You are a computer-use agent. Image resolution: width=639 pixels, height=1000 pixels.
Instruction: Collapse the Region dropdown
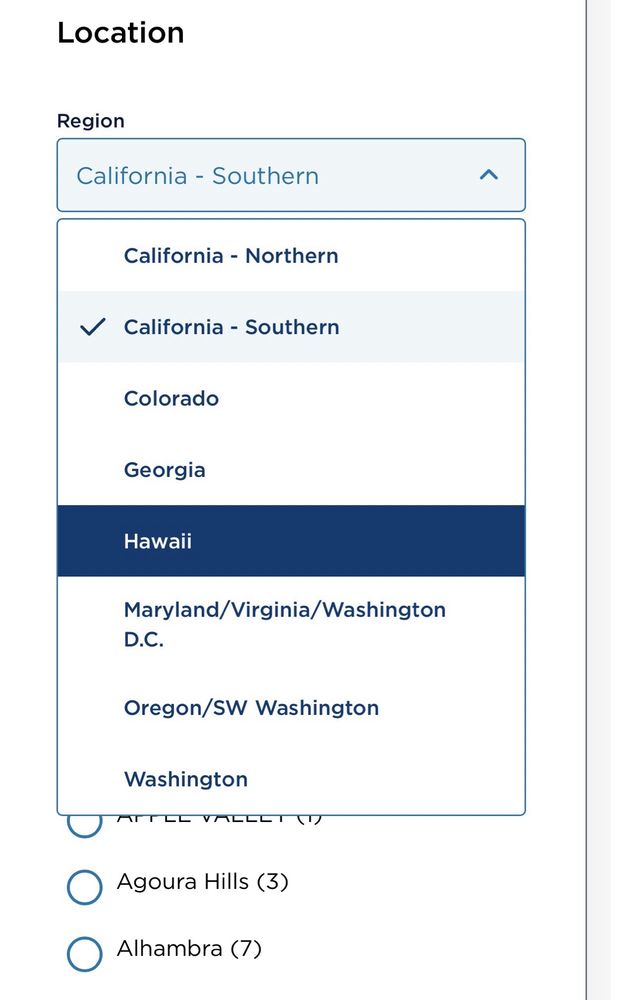tap(488, 175)
